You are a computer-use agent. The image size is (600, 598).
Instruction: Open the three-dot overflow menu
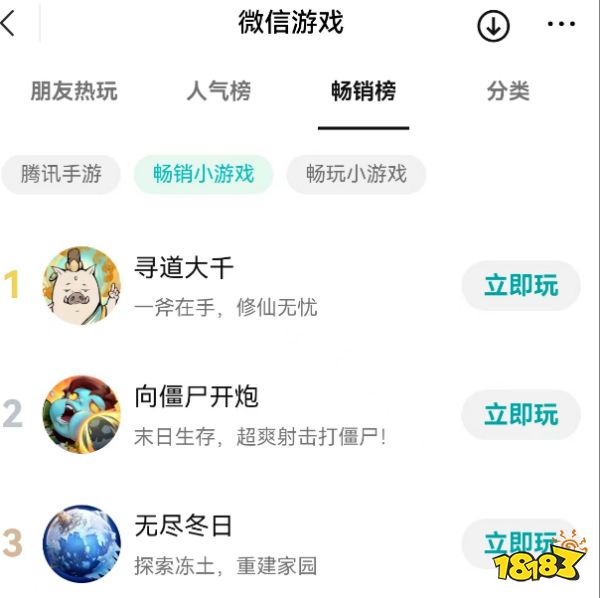pyautogui.click(x=561, y=25)
